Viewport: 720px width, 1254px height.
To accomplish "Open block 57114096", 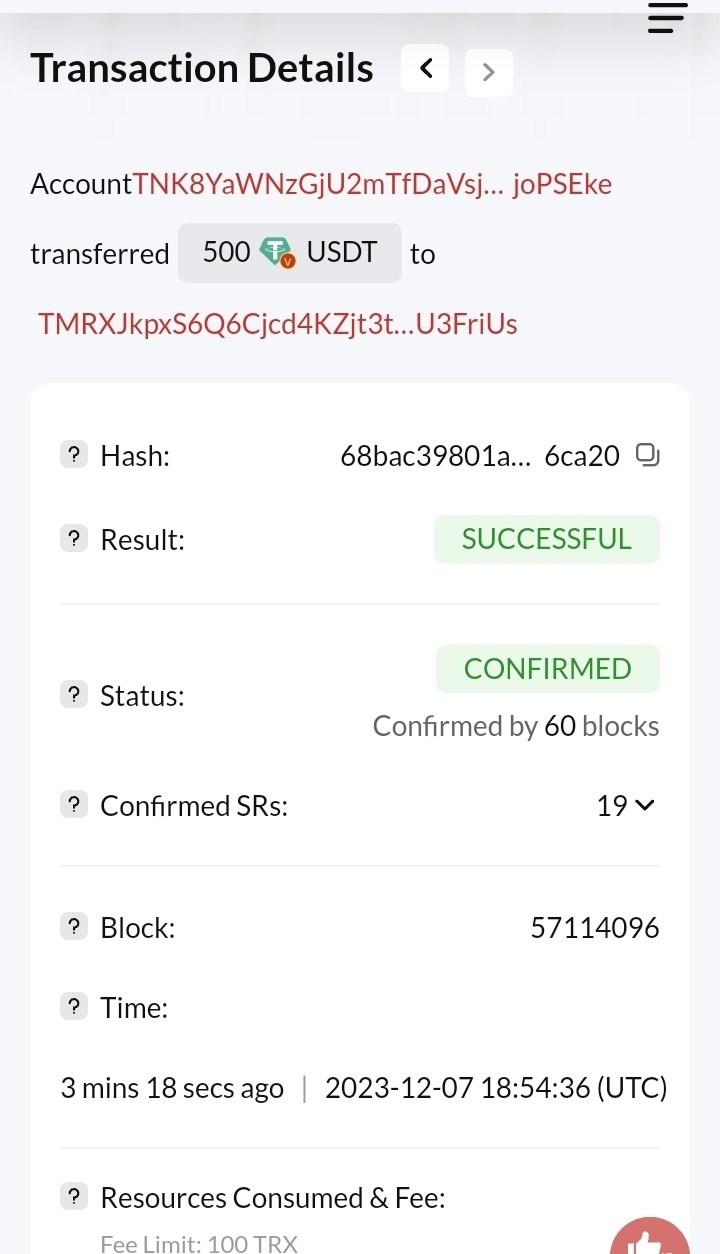I will [594, 928].
